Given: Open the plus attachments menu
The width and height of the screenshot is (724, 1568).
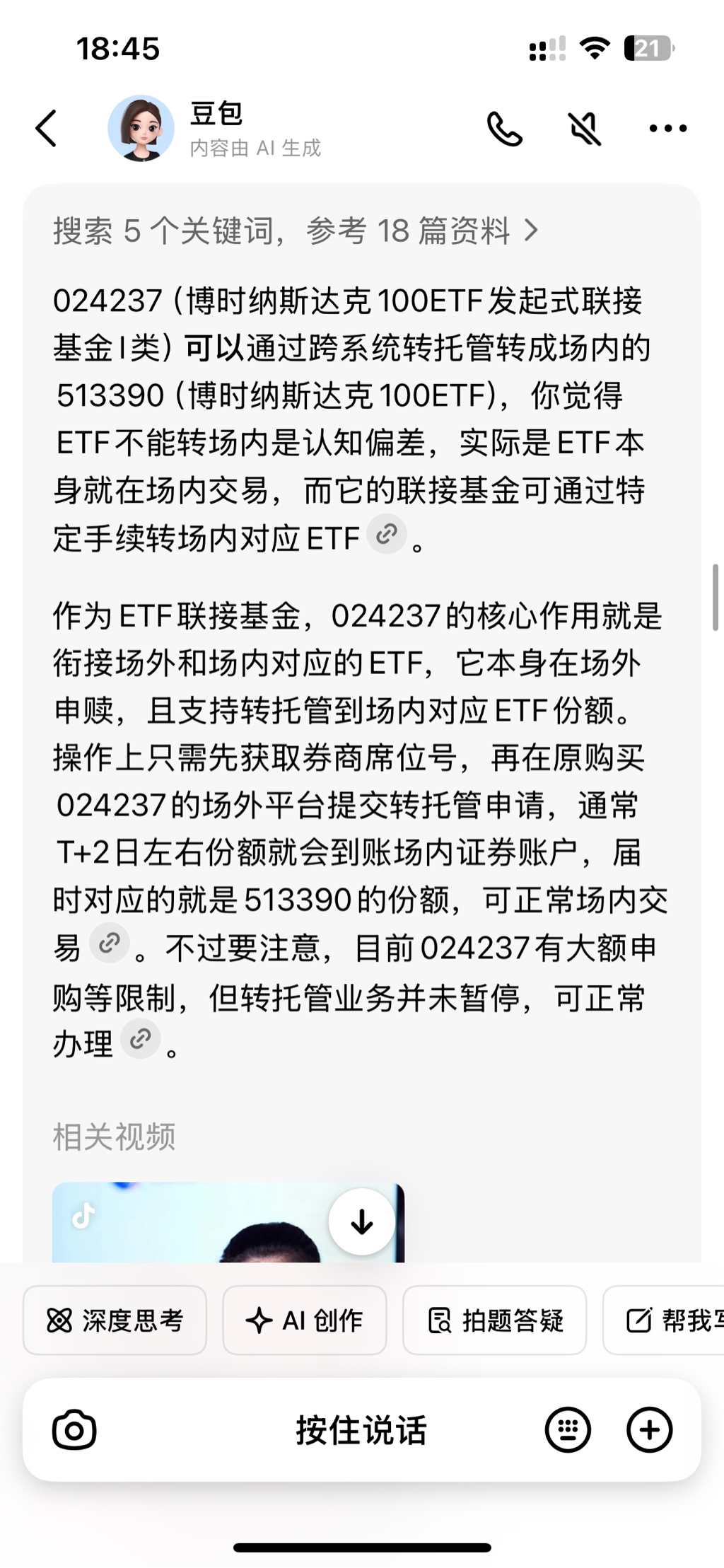Looking at the screenshot, I should (x=649, y=1429).
